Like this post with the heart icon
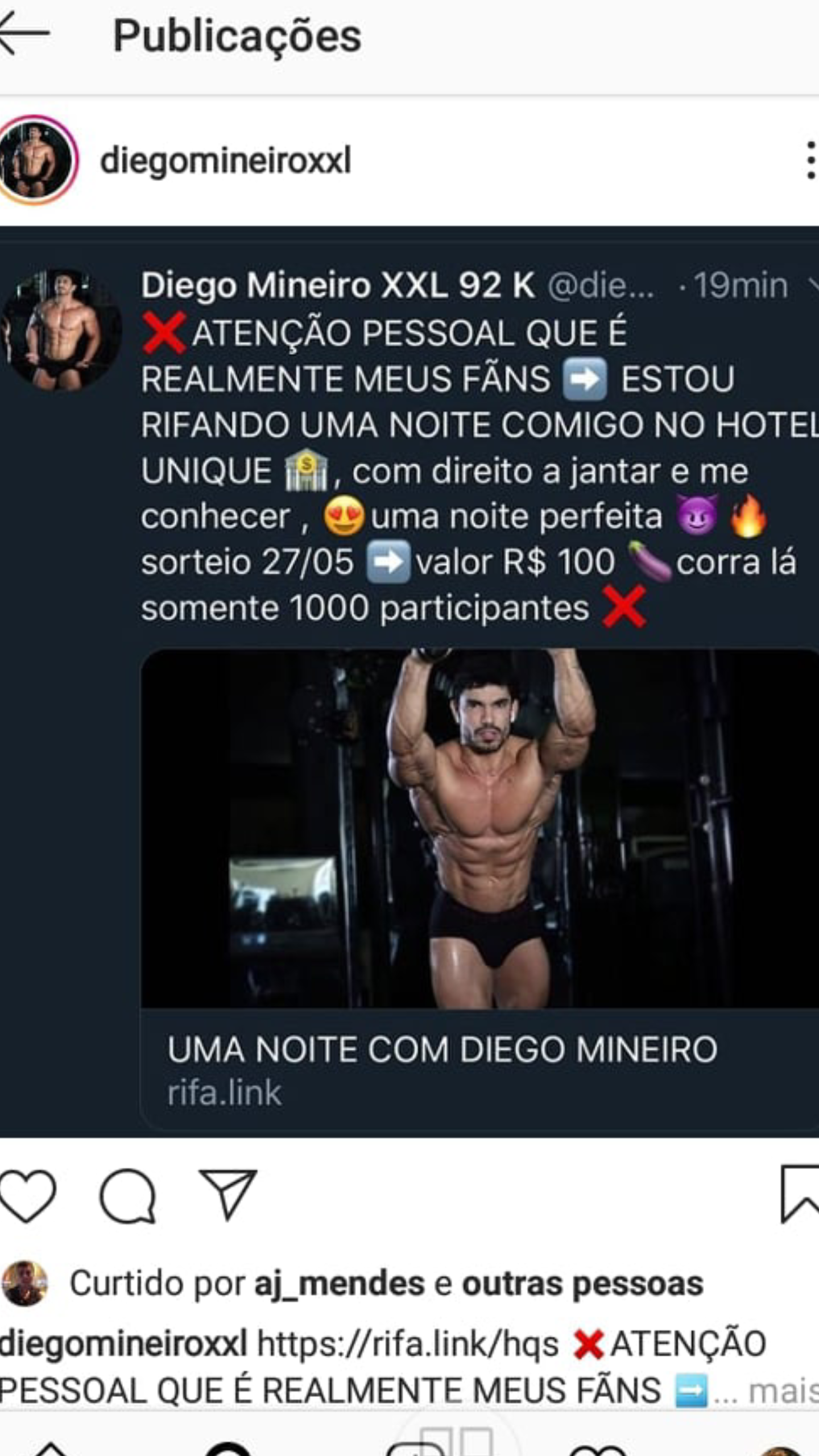Screen dimensions: 819x1456 tap(27, 1196)
